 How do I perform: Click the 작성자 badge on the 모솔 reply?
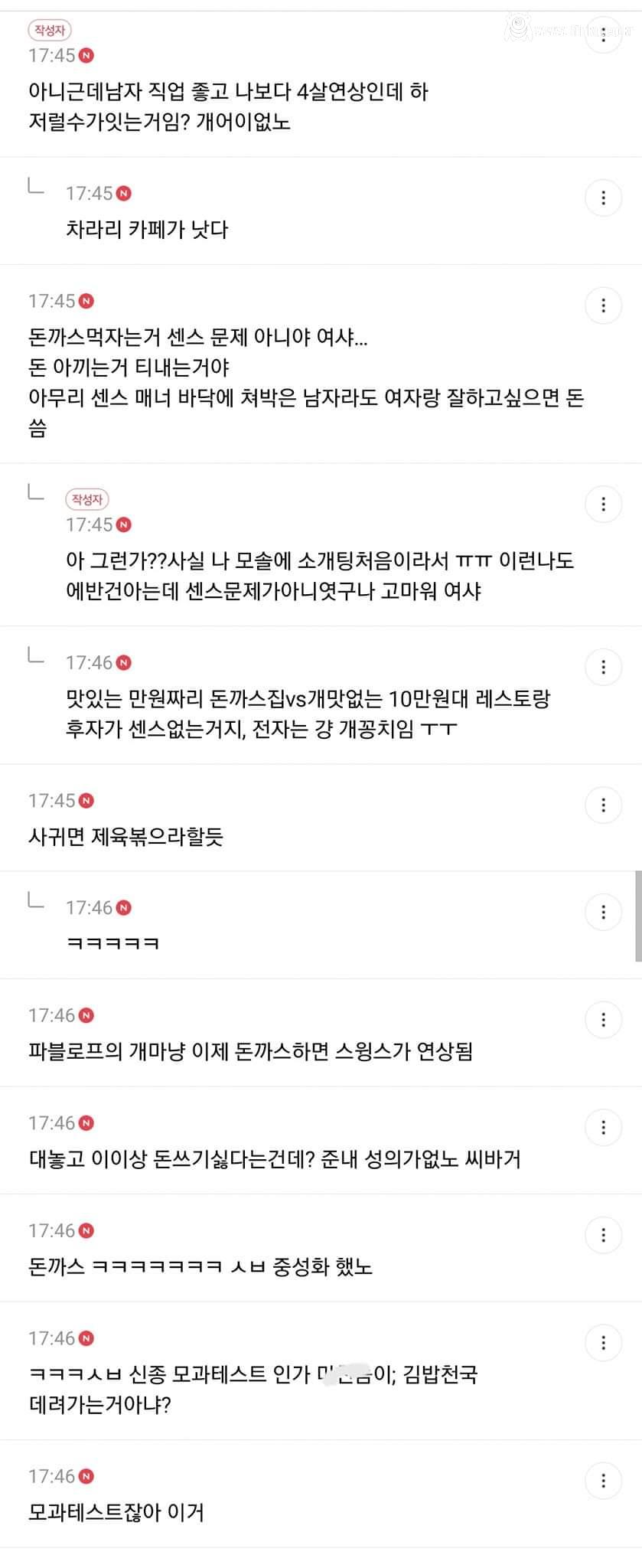pyautogui.click(x=87, y=500)
